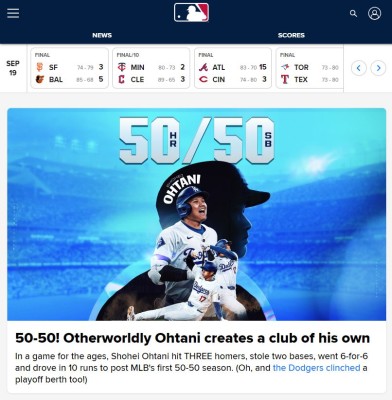This screenshot has width=392, height=400.
Task: Open the 50-50 Otherworldly Ohtani headline
Action: pos(193,338)
